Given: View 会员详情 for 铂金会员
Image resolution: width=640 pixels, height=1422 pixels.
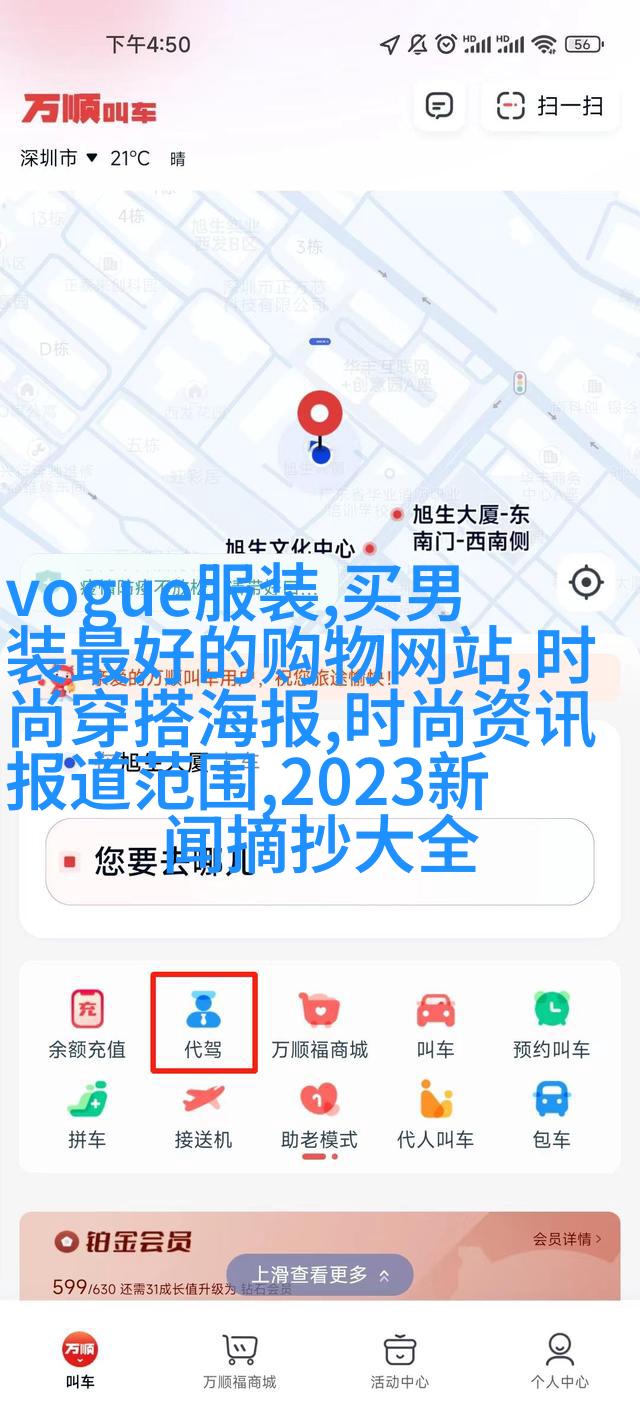Looking at the screenshot, I should tap(567, 1239).
